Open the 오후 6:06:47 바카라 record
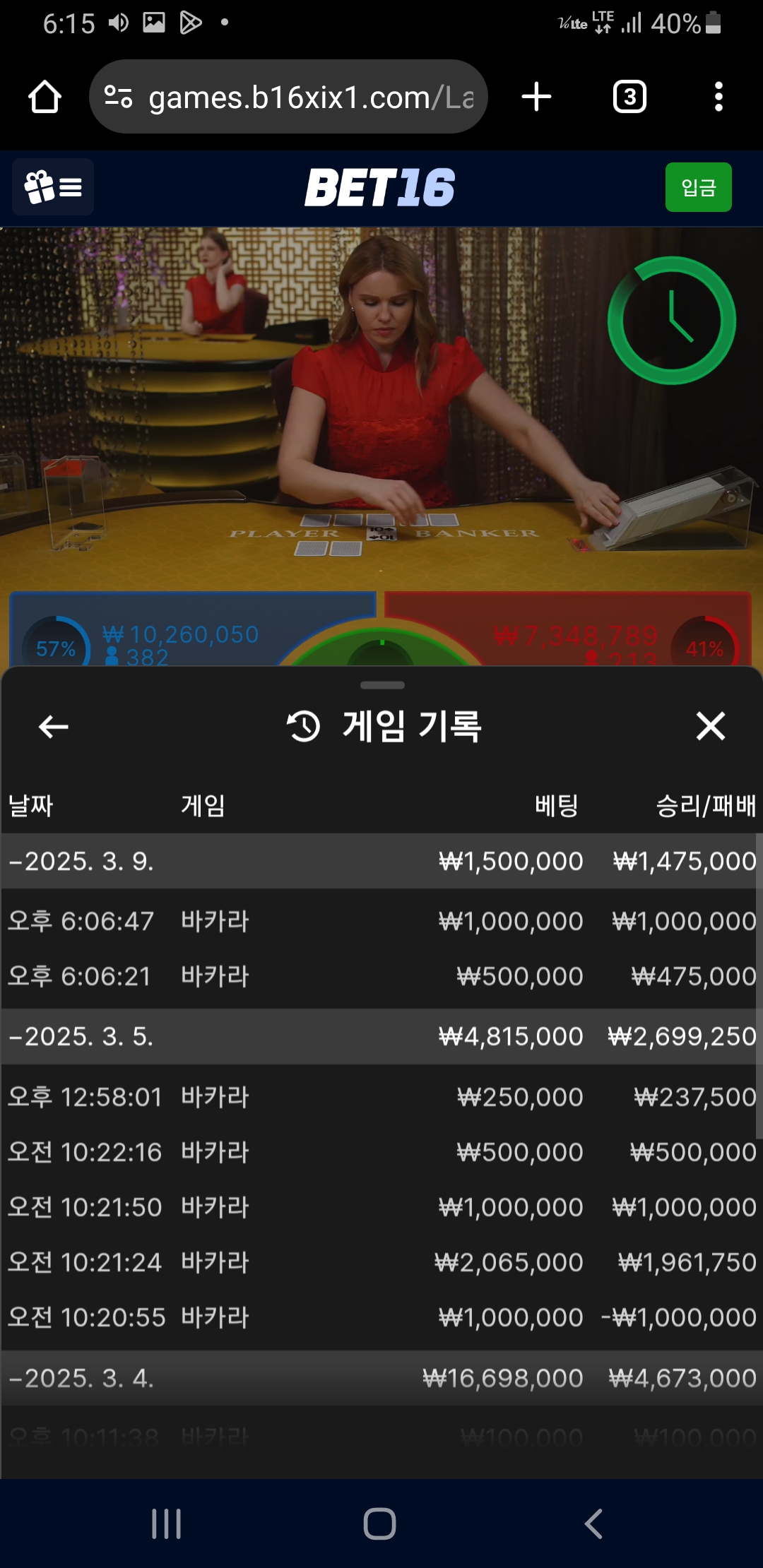This screenshot has width=763, height=1568. pyautogui.click(x=381, y=921)
